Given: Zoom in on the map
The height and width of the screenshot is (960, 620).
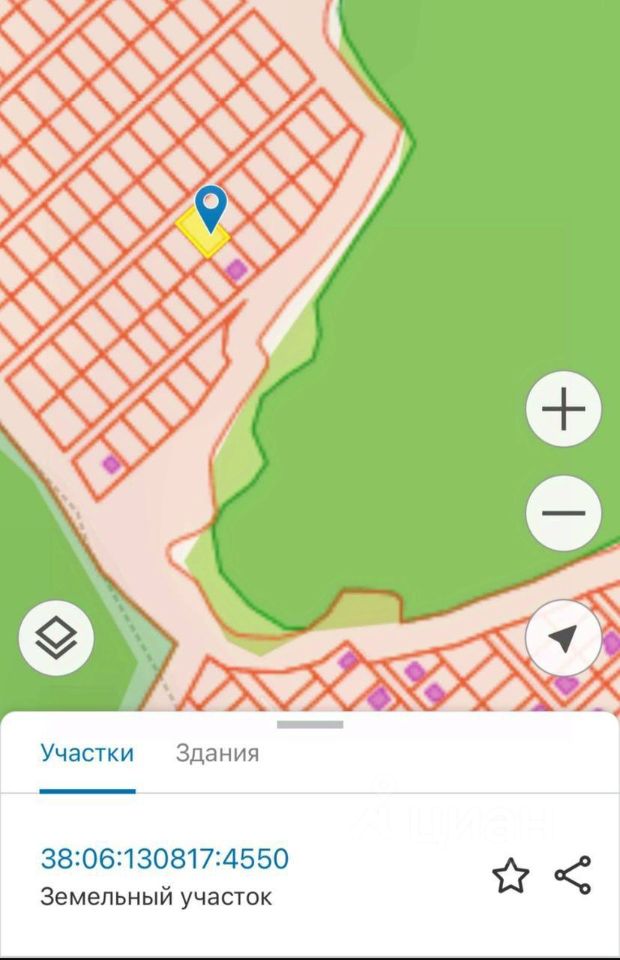Looking at the screenshot, I should click(x=563, y=409).
